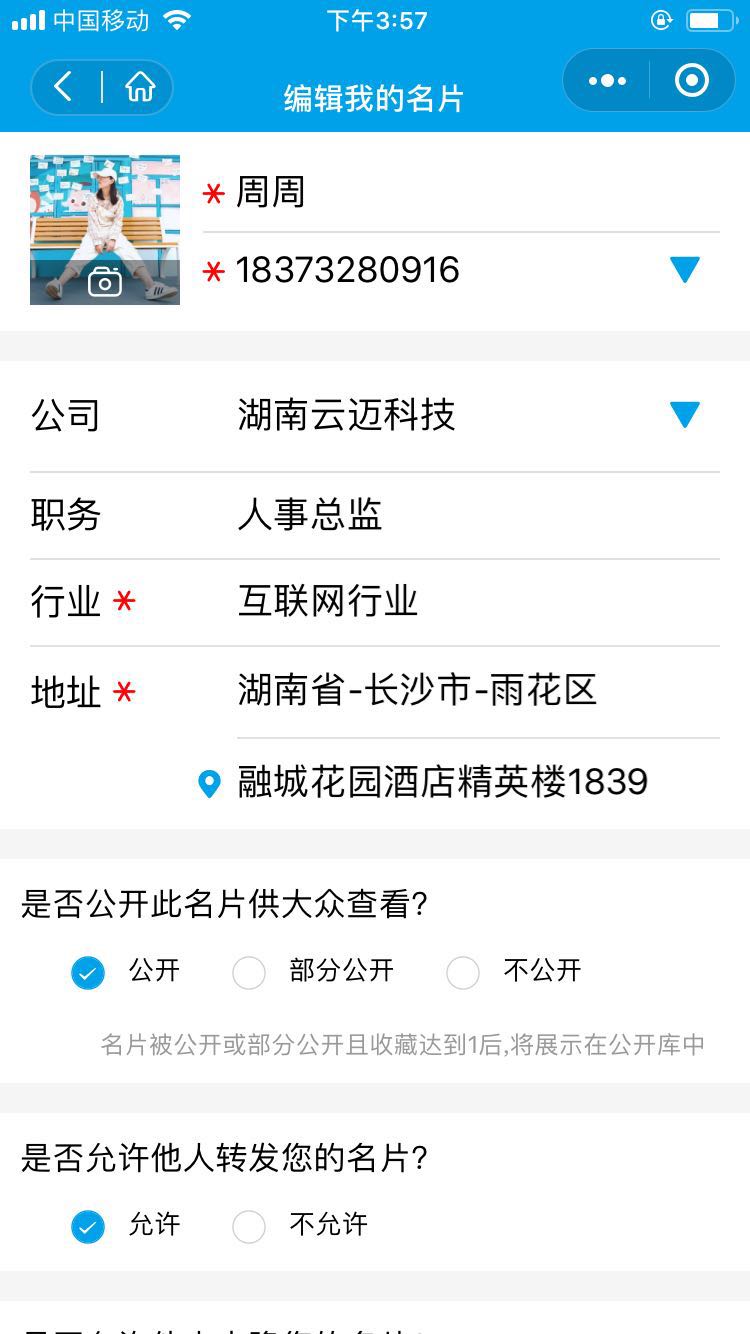Expand the dropdown next to the company
The height and width of the screenshot is (1334, 750).
coord(685,415)
